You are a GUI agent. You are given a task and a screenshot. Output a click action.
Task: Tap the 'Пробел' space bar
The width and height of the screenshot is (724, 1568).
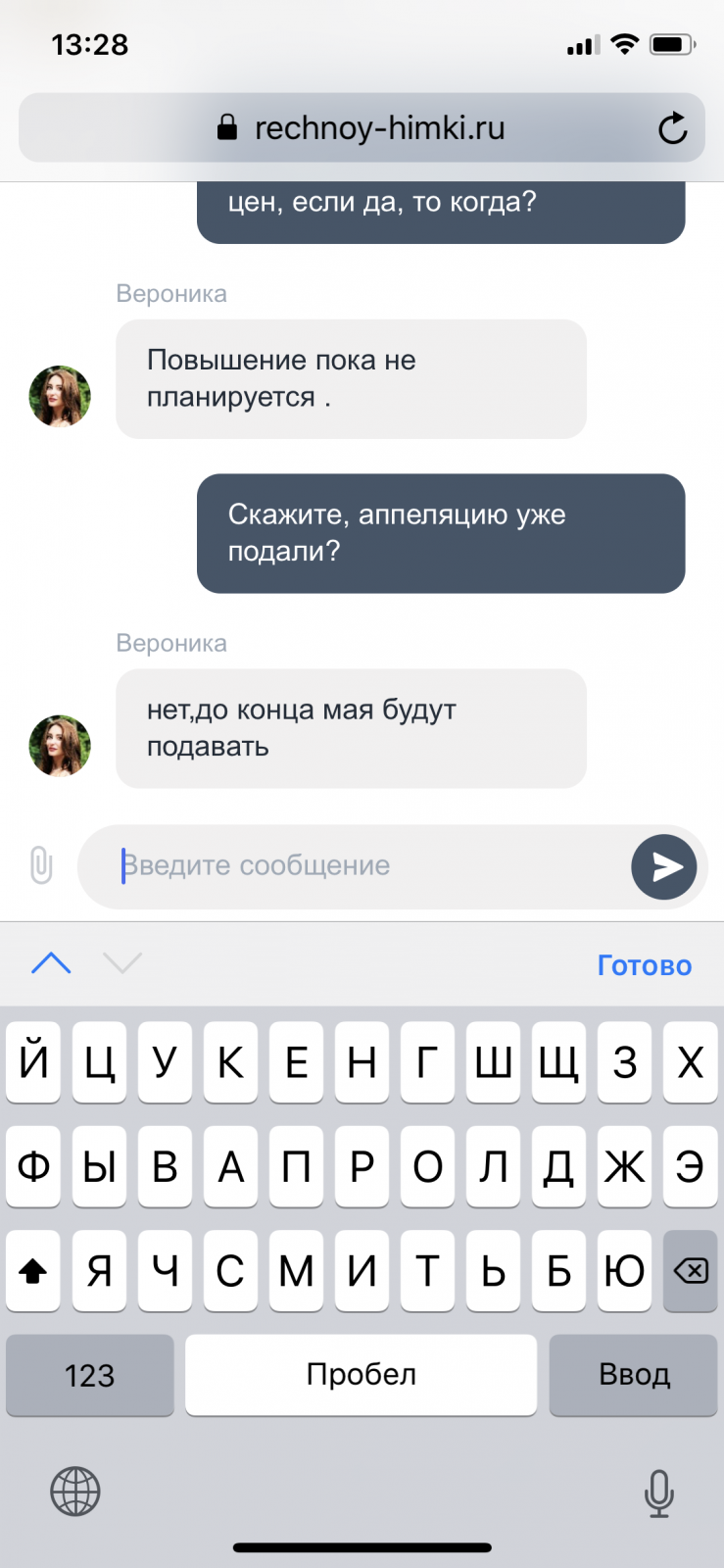click(x=362, y=1375)
